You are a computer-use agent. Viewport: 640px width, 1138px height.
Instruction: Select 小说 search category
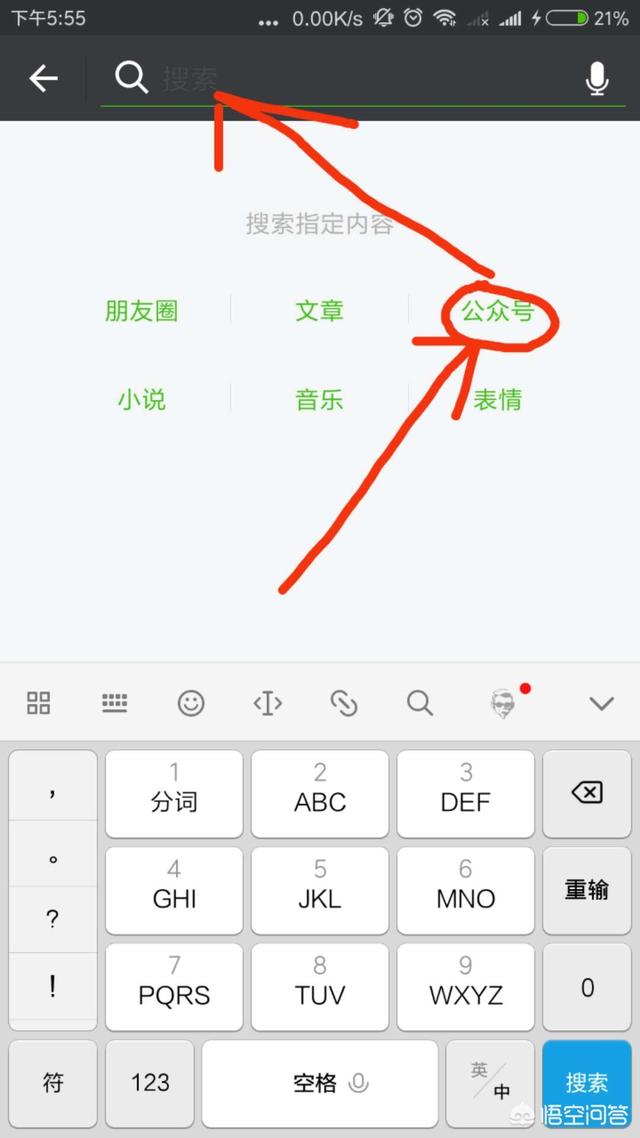click(141, 400)
